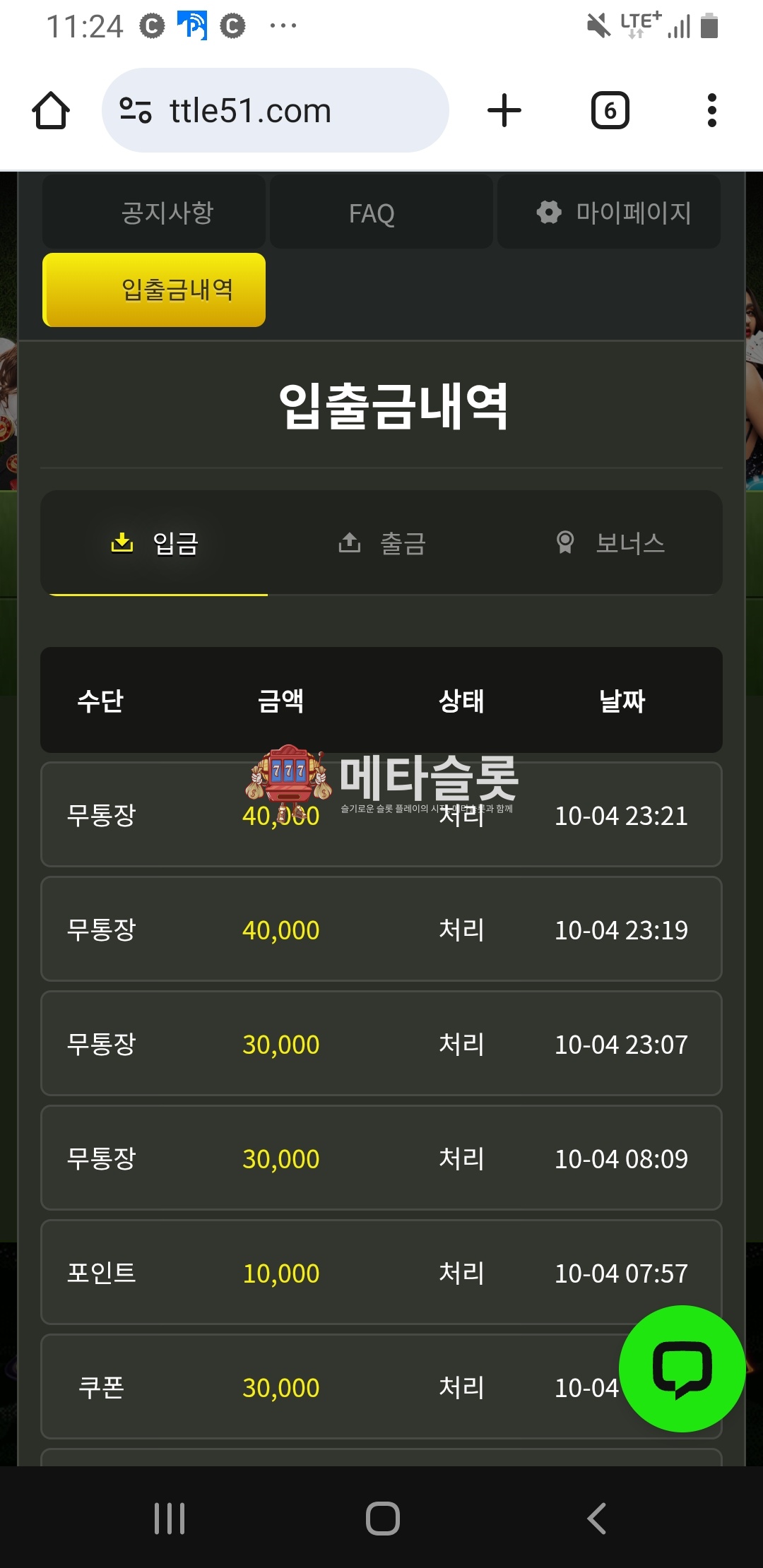Open a new browser tab
The width and height of the screenshot is (763, 1568).
[x=504, y=111]
